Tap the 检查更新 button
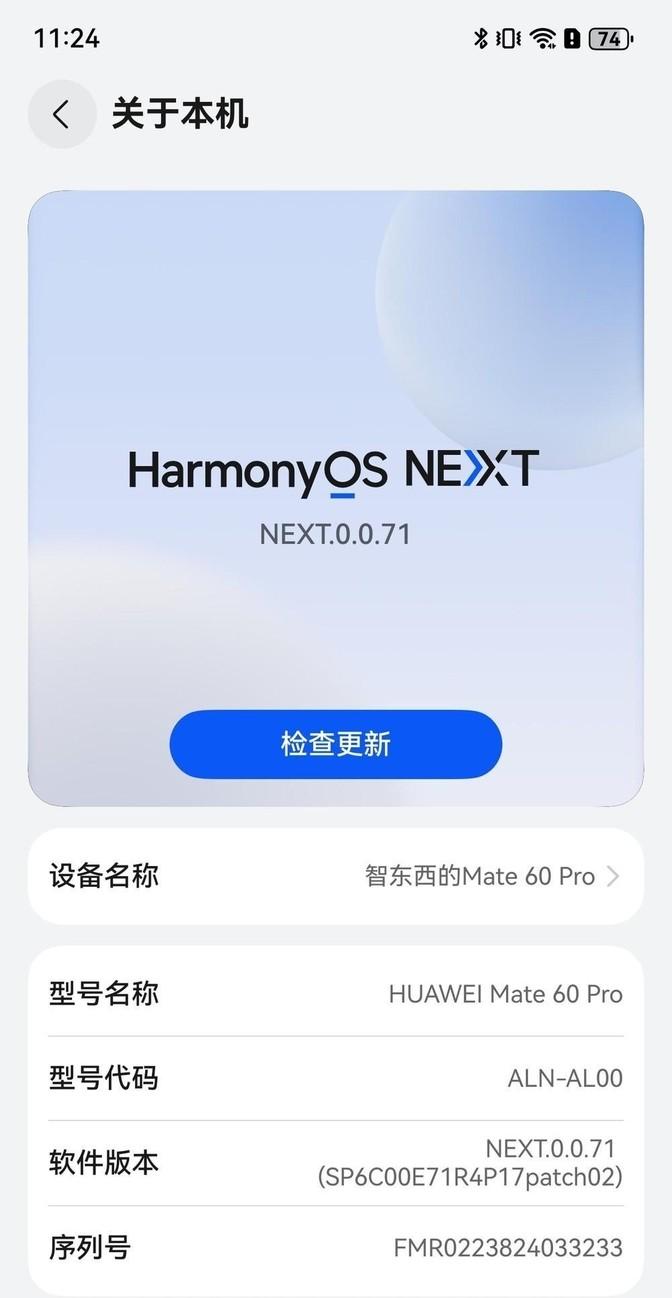This screenshot has height=1298, width=672. point(335,744)
